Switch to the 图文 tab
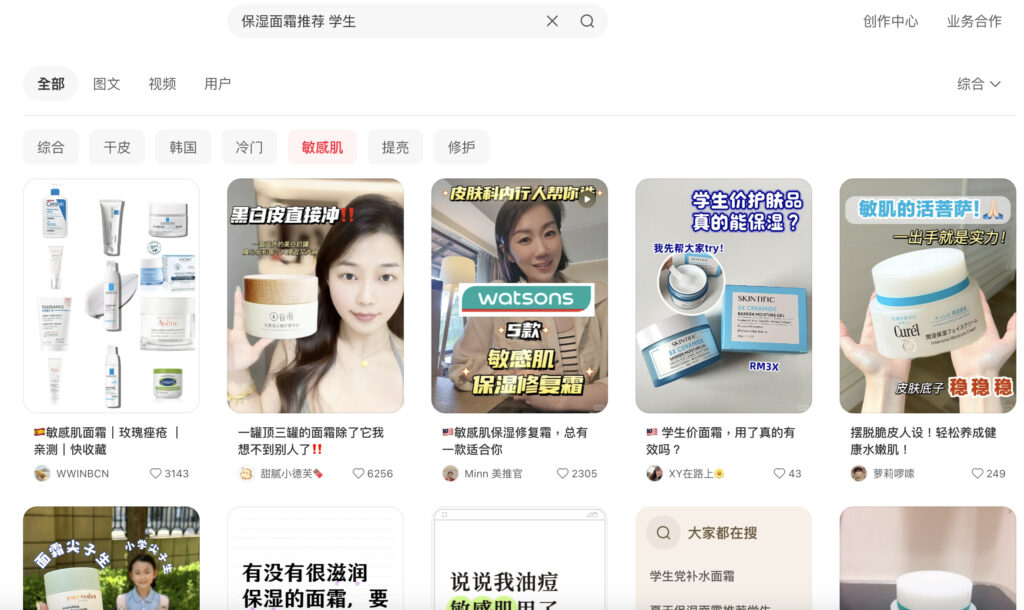The height and width of the screenshot is (610, 1024). (x=107, y=84)
